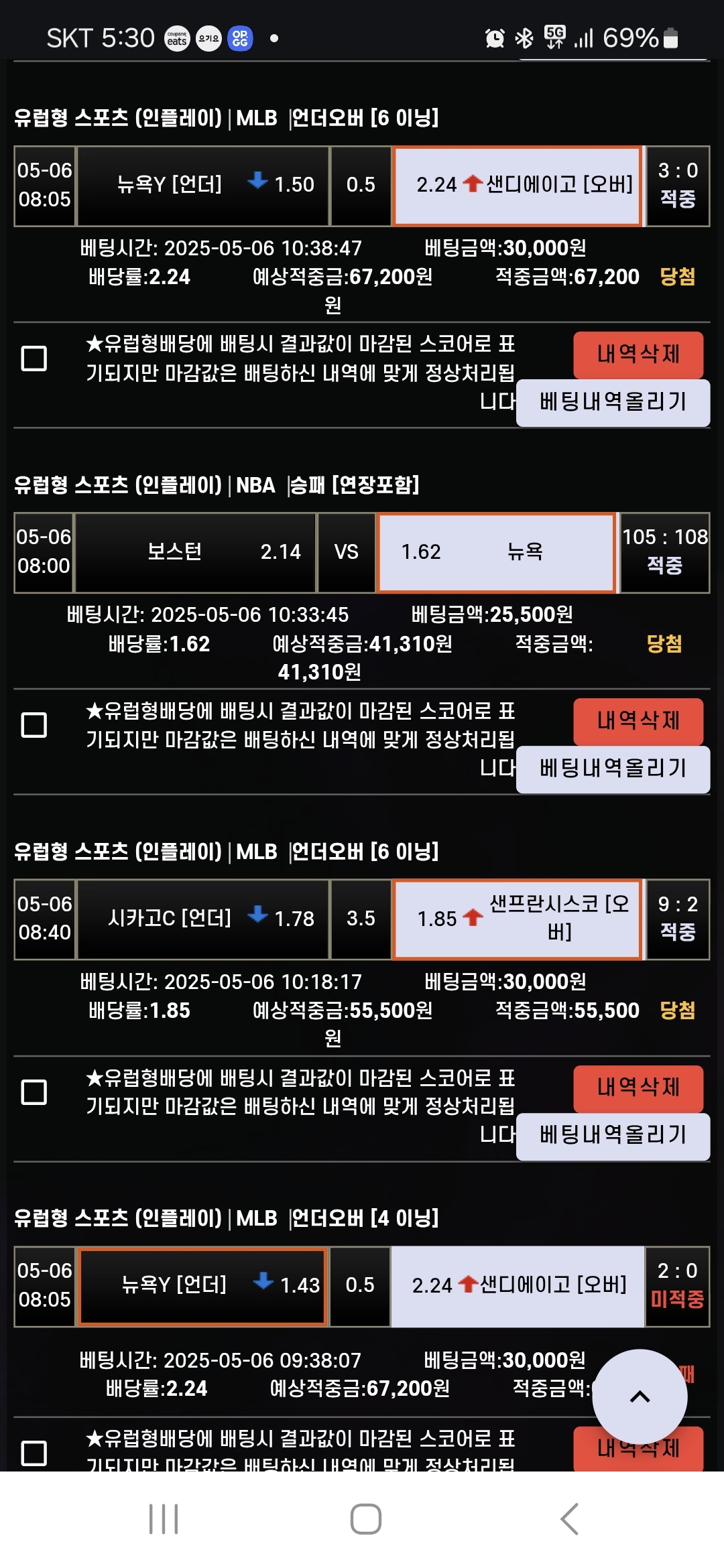Screen dimensions: 724x1568
Task: Upload the 시카고C vs 샌프란시스코 bet history
Action: [x=613, y=1135]
